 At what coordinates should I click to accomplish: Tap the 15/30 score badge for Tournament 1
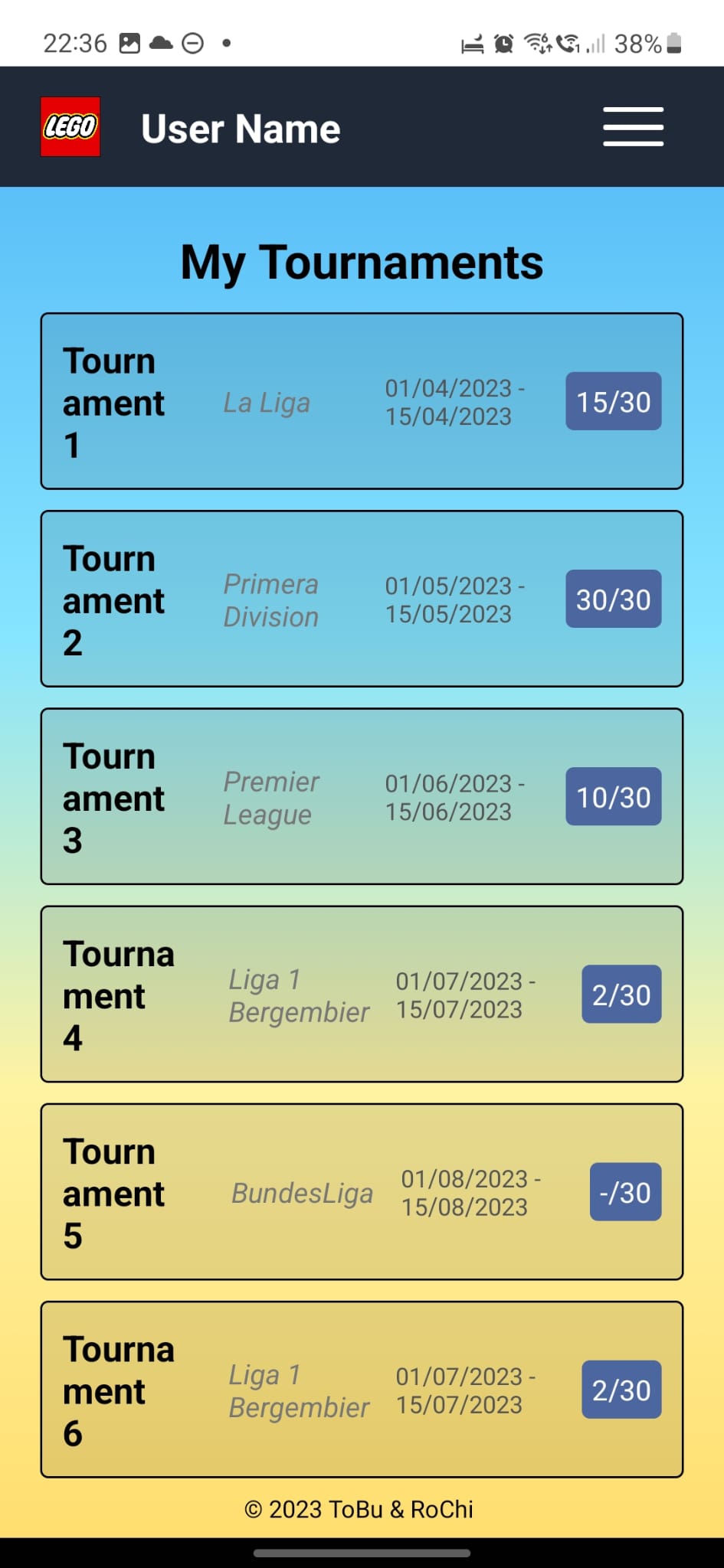tap(613, 401)
